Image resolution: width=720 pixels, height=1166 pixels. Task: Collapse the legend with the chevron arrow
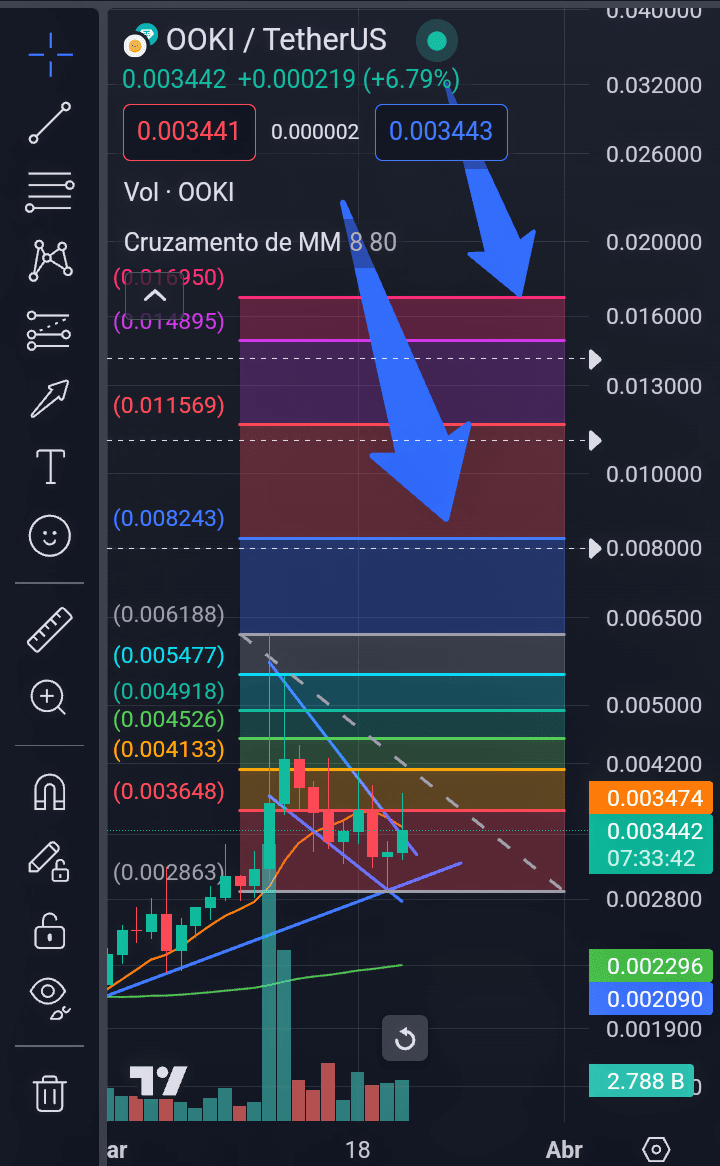(x=154, y=296)
